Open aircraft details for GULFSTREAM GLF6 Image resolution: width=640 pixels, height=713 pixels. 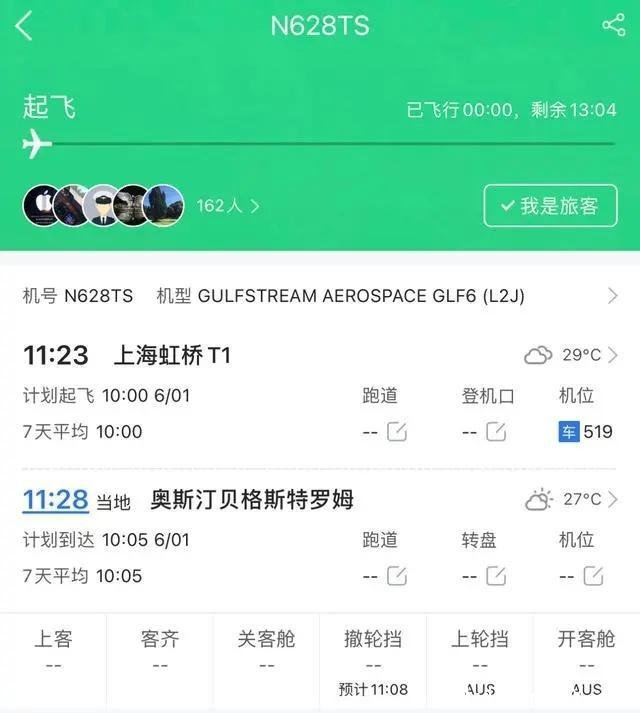(612, 296)
